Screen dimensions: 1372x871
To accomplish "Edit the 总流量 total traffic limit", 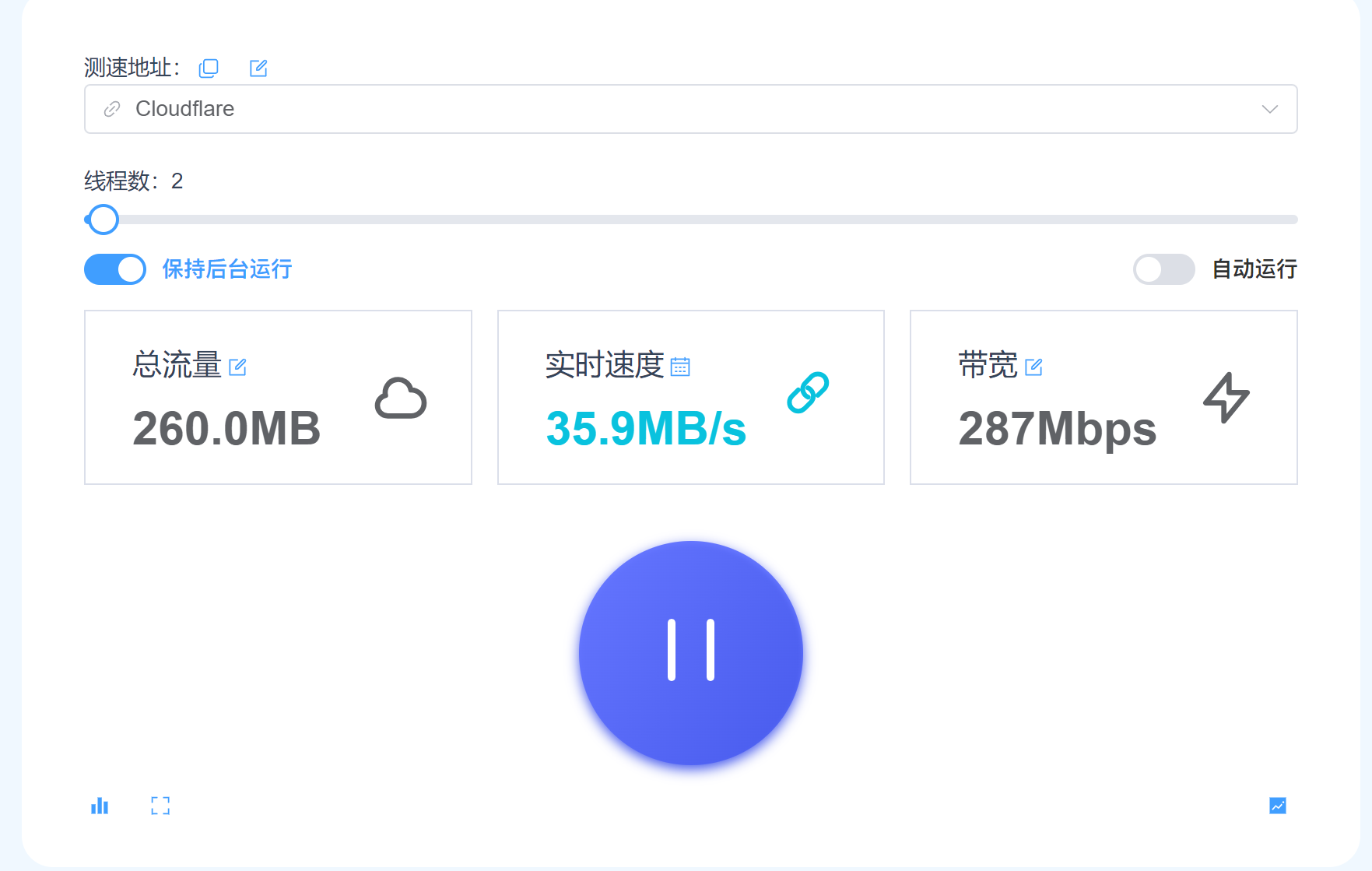I will click(x=238, y=367).
